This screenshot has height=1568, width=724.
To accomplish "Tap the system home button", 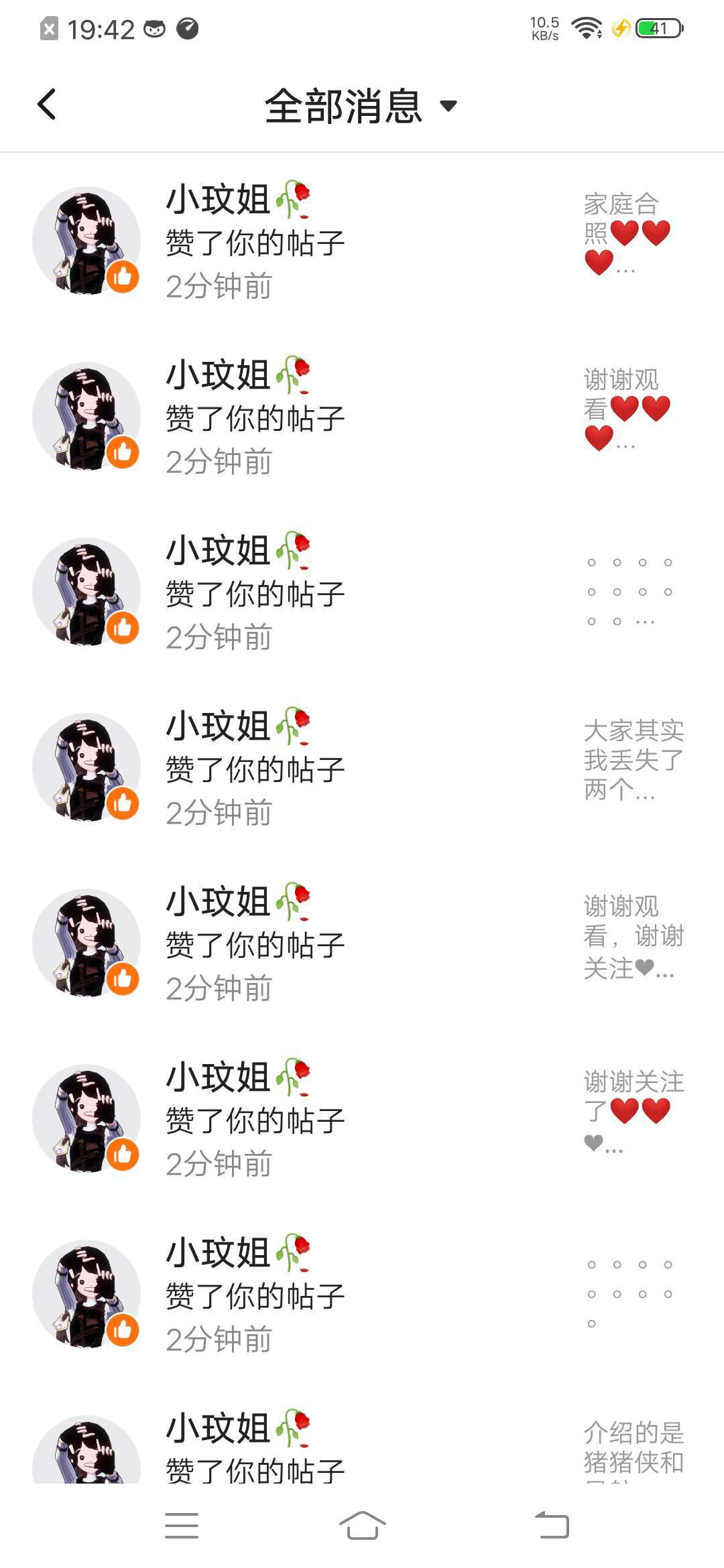I will 362,1526.
